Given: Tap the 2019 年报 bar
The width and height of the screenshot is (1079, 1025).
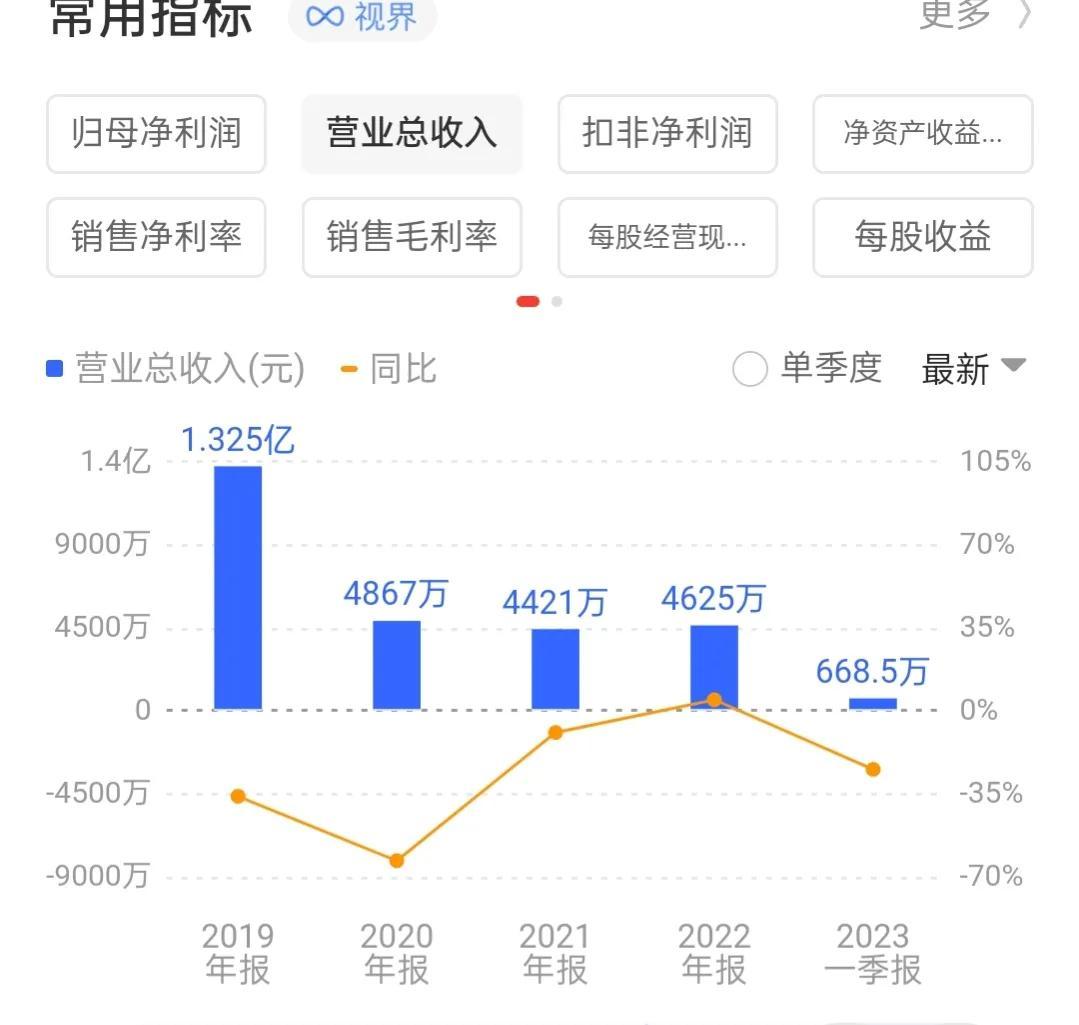Looking at the screenshot, I should (238, 588).
